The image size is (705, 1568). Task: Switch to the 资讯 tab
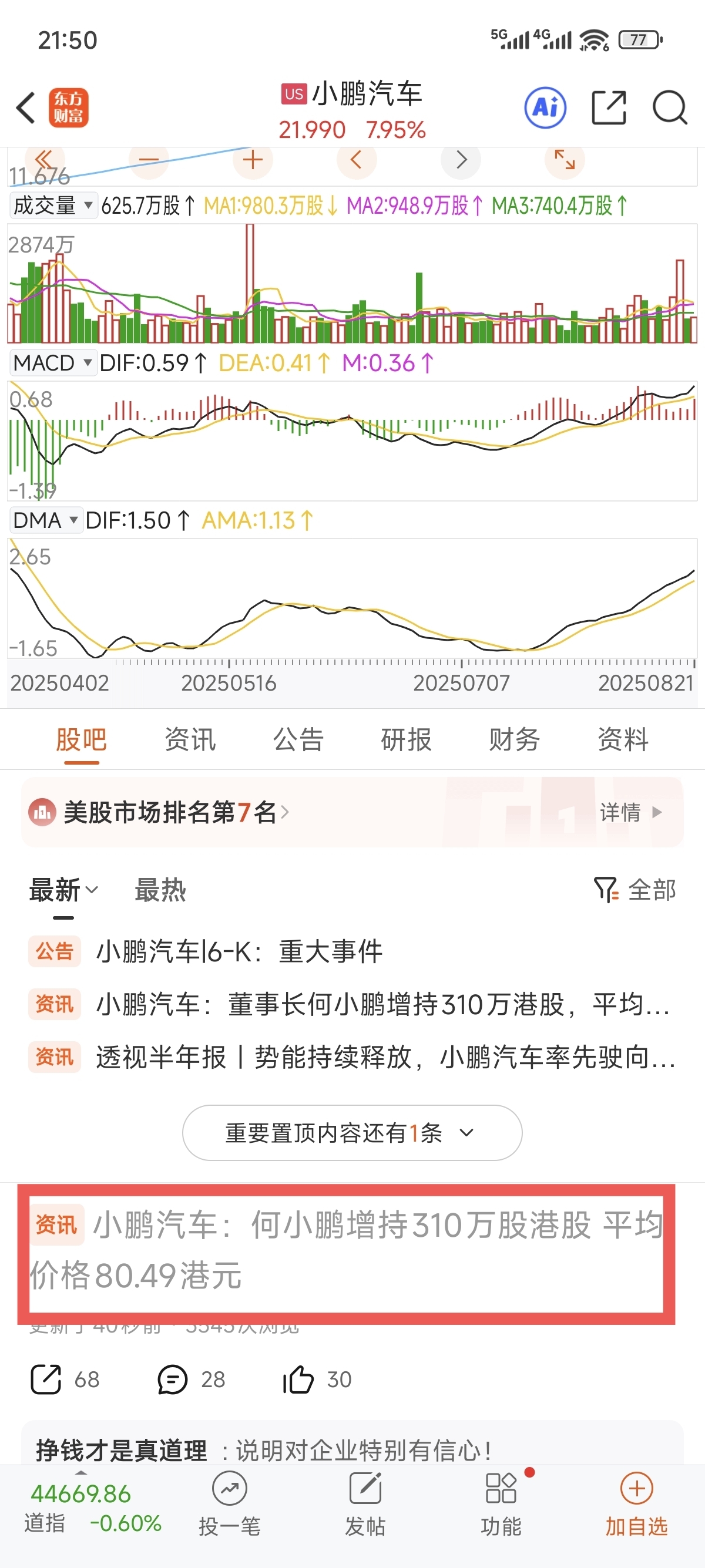pos(190,739)
